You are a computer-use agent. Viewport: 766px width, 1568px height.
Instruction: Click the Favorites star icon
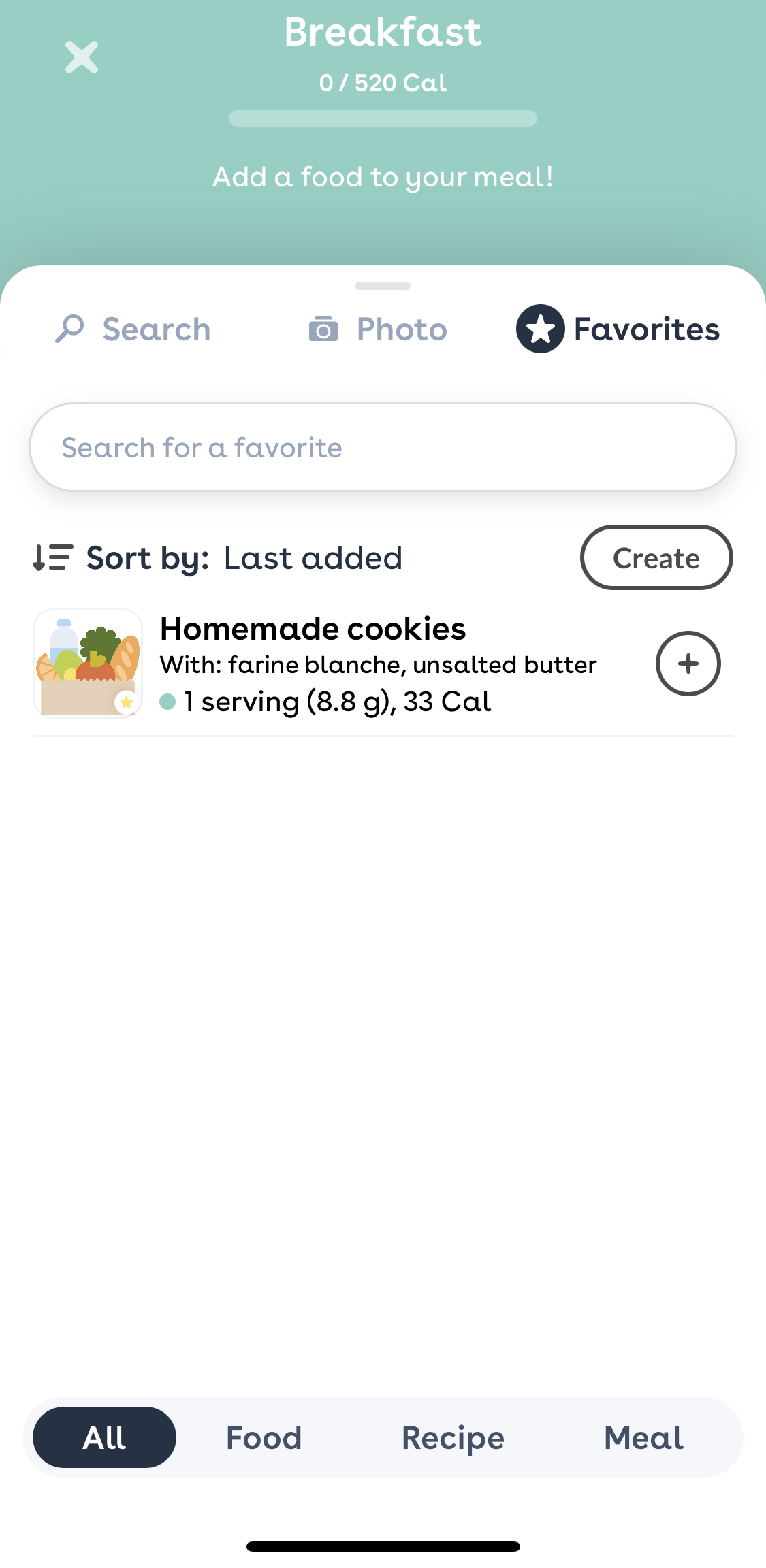540,329
